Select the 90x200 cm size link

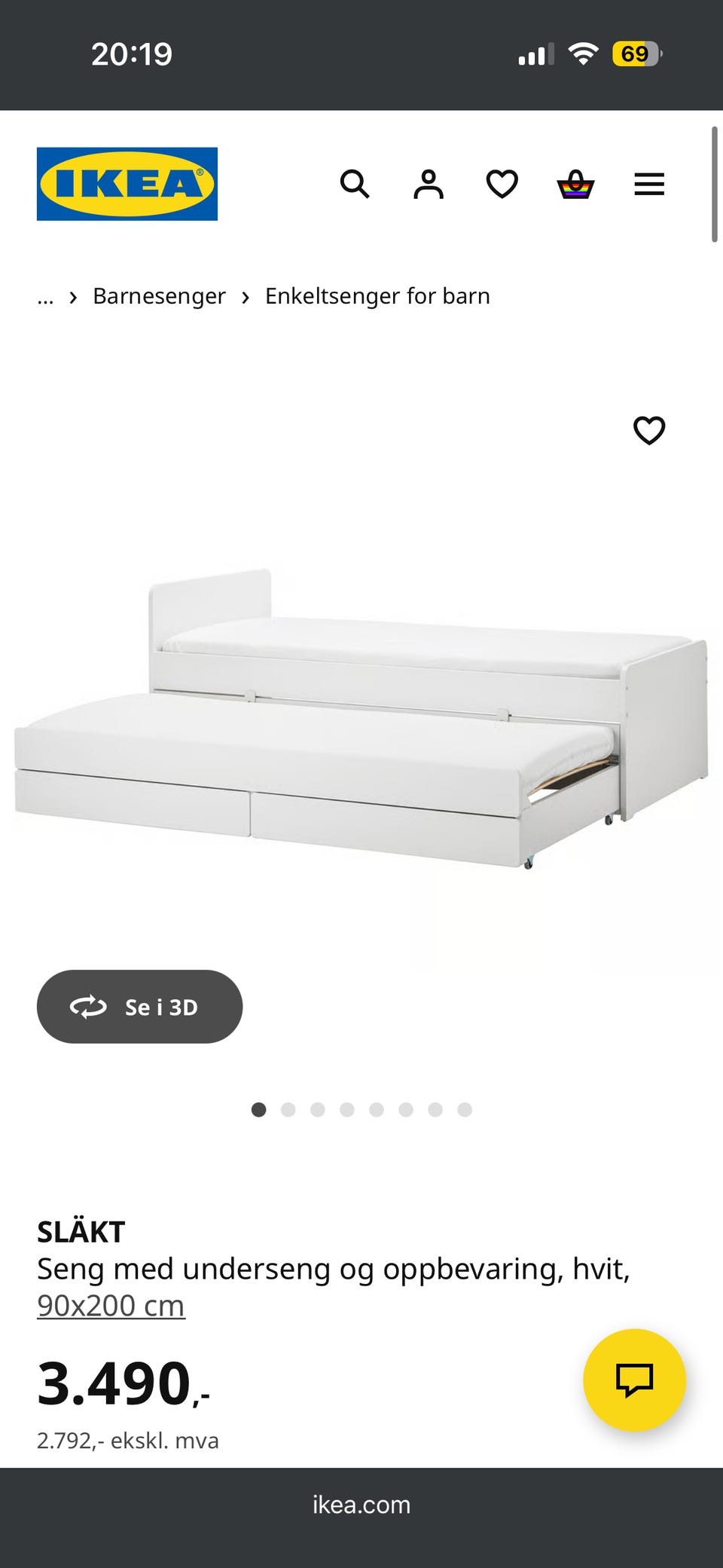(111, 1306)
